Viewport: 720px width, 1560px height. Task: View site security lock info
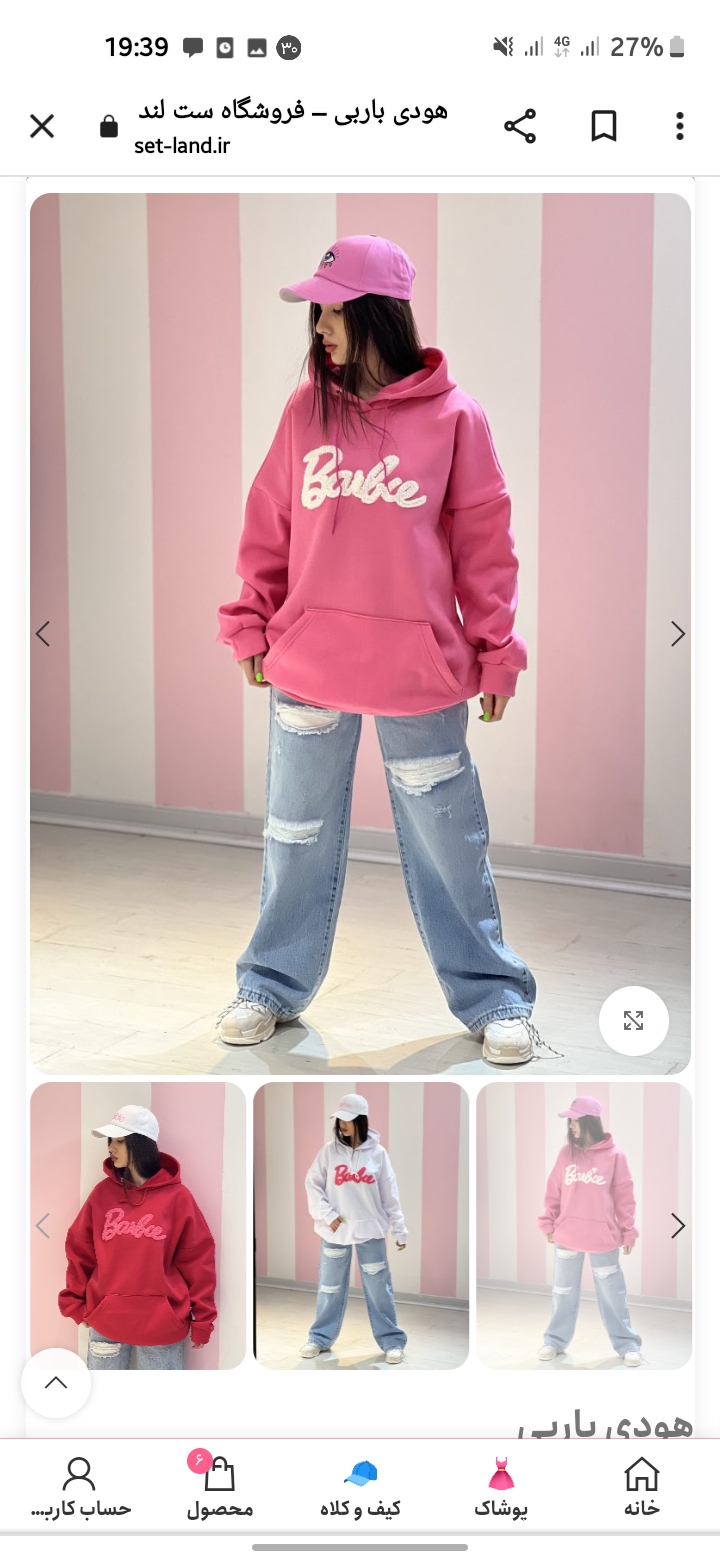coord(109,126)
